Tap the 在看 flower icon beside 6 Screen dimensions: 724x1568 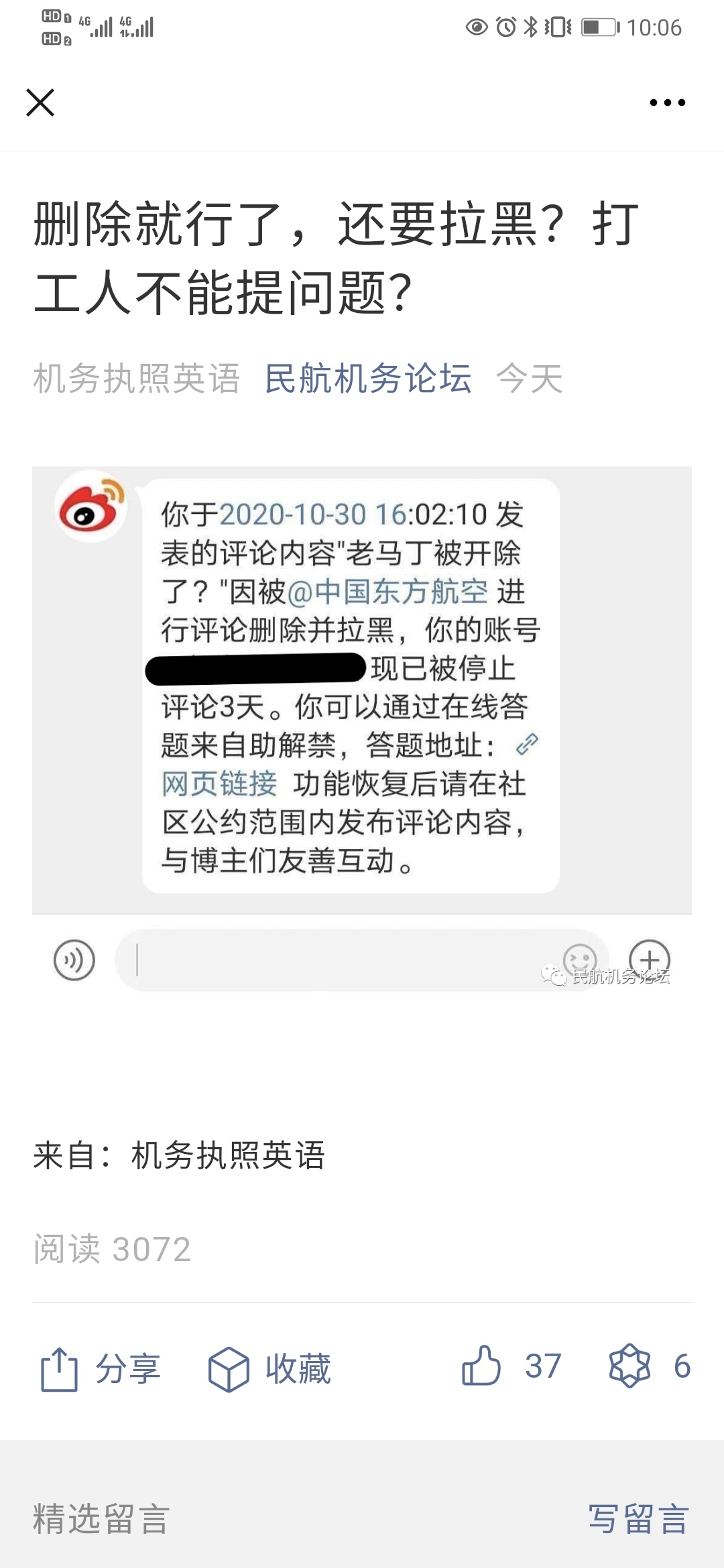pos(629,1366)
